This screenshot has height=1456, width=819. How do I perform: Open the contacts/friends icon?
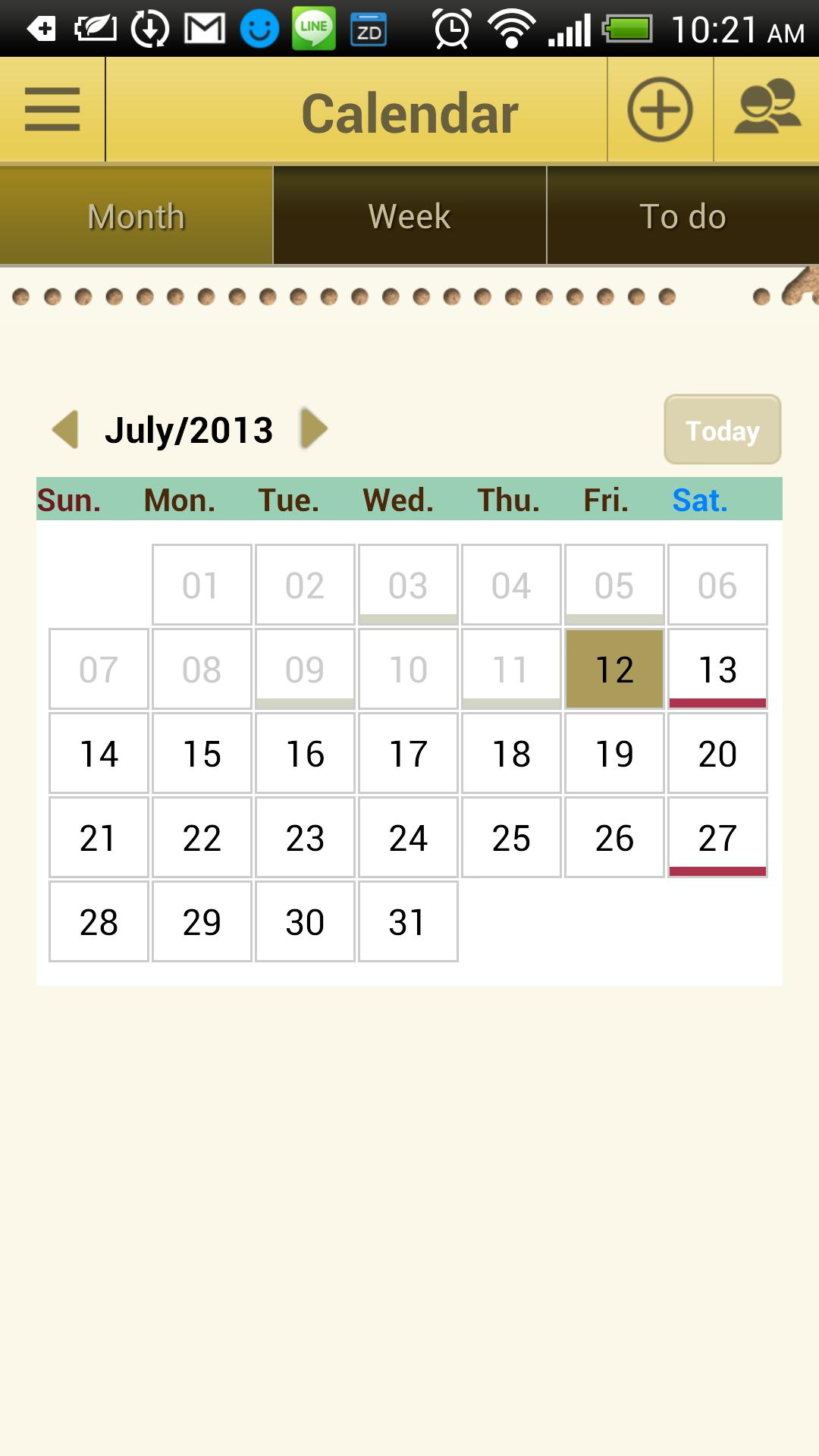pos(766,109)
